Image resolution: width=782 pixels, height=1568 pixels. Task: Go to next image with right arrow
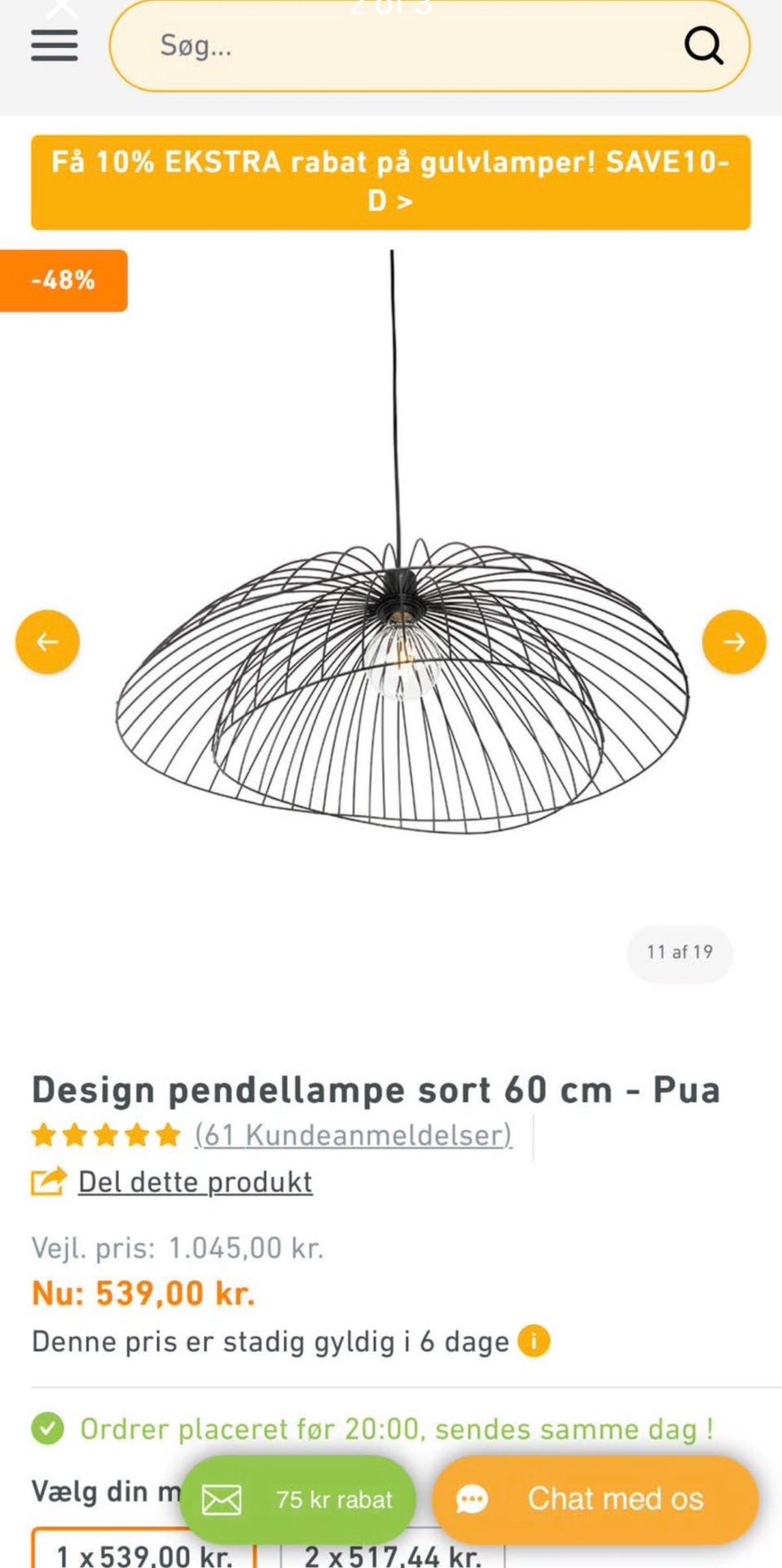[733, 641]
